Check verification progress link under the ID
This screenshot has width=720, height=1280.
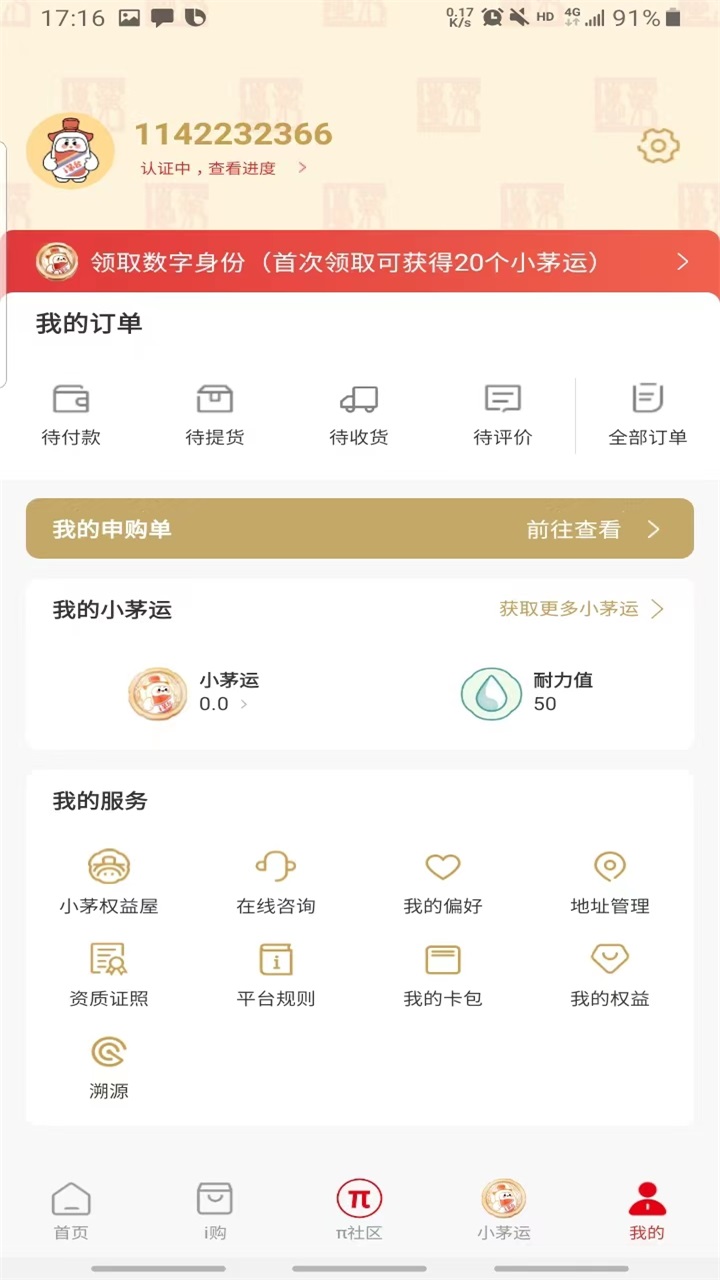coord(223,169)
